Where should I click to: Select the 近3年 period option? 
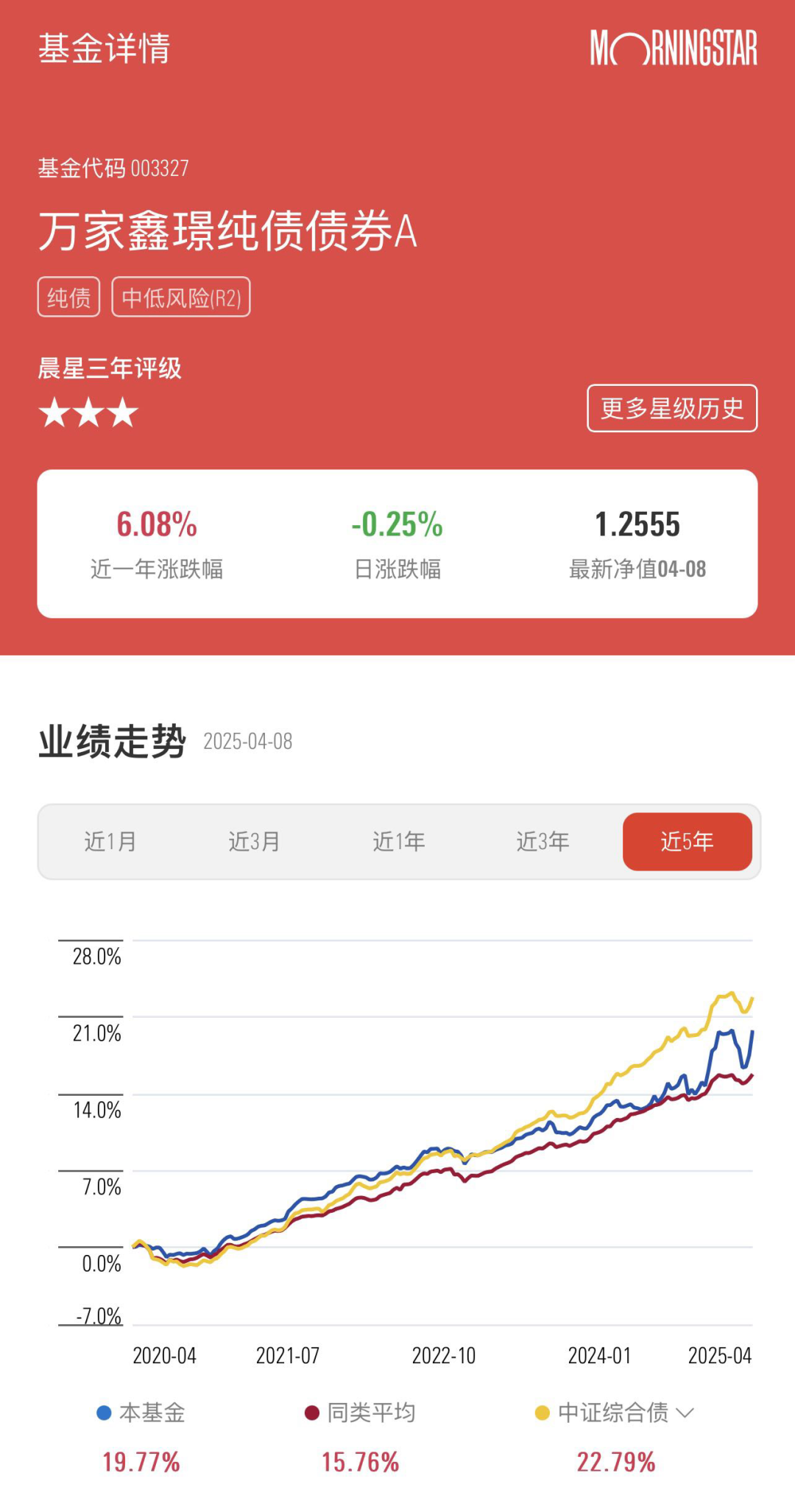point(542,840)
